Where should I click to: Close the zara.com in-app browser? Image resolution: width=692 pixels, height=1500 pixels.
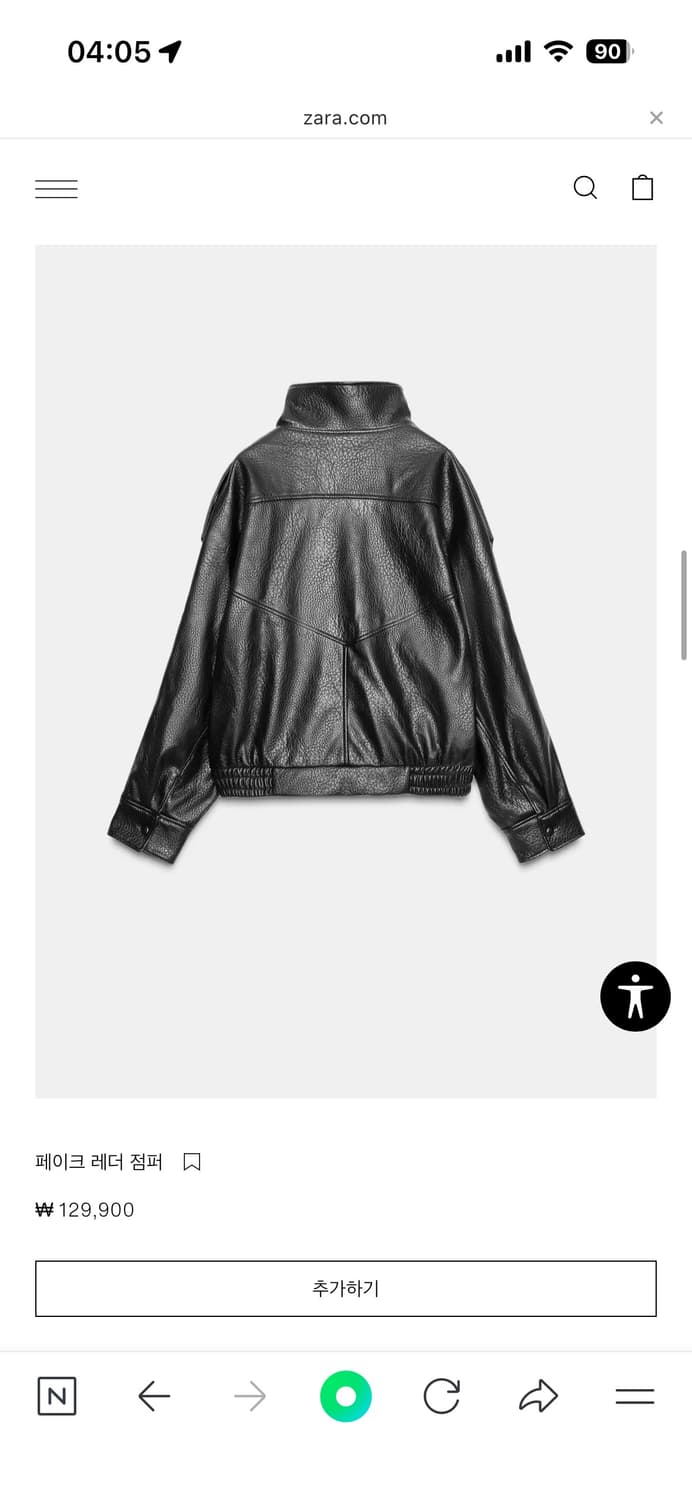[656, 118]
